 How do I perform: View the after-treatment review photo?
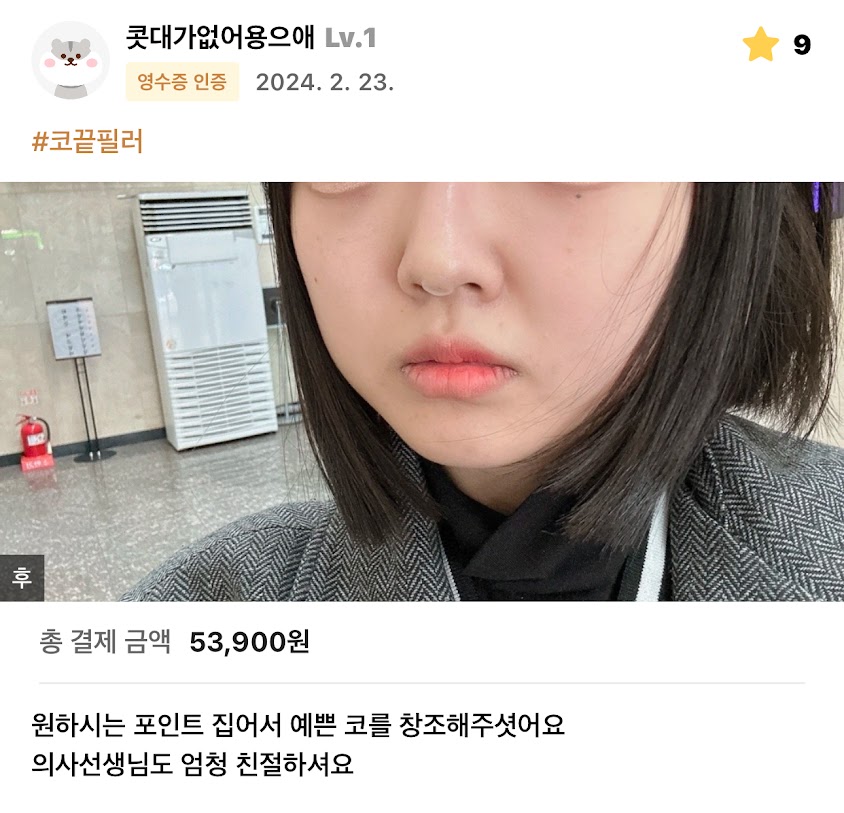click(x=422, y=391)
